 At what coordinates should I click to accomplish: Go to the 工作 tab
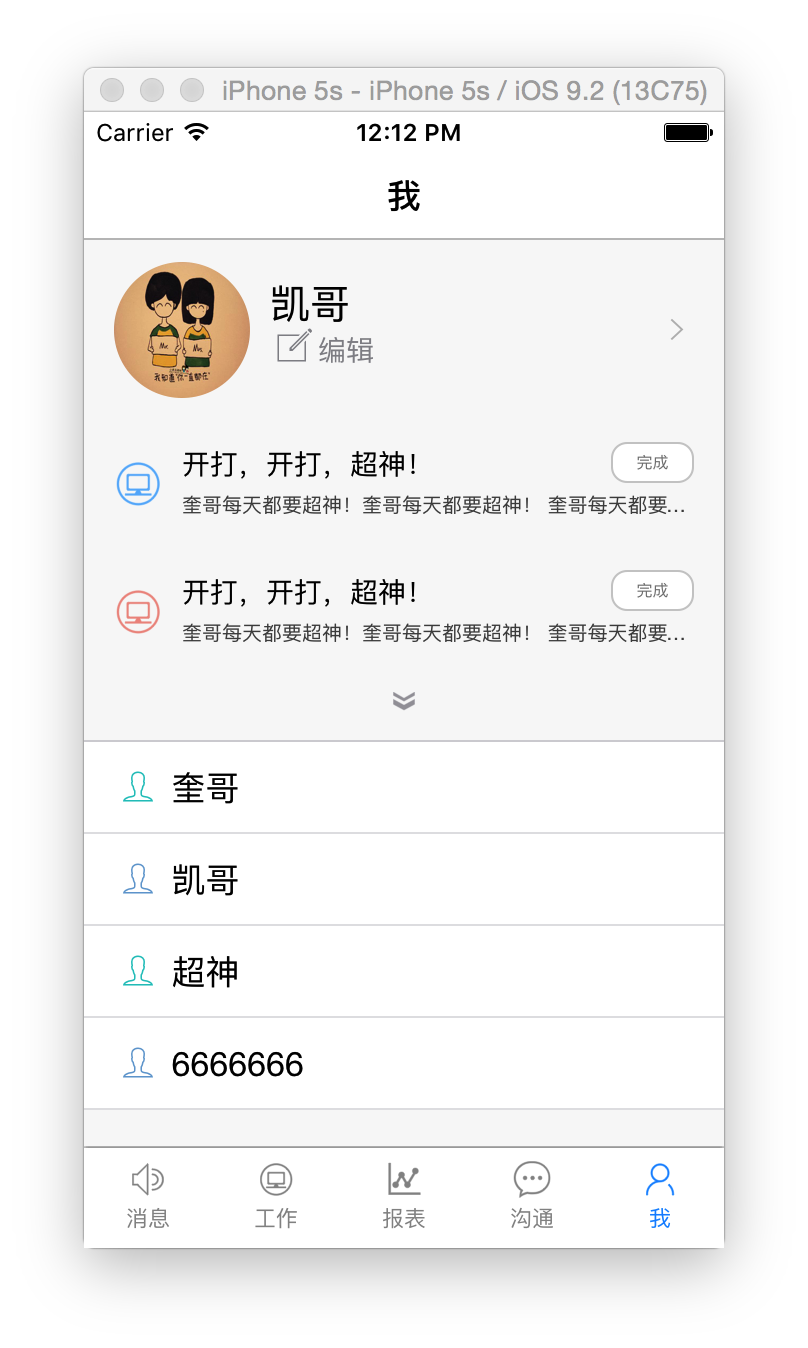(x=276, y=1197)
